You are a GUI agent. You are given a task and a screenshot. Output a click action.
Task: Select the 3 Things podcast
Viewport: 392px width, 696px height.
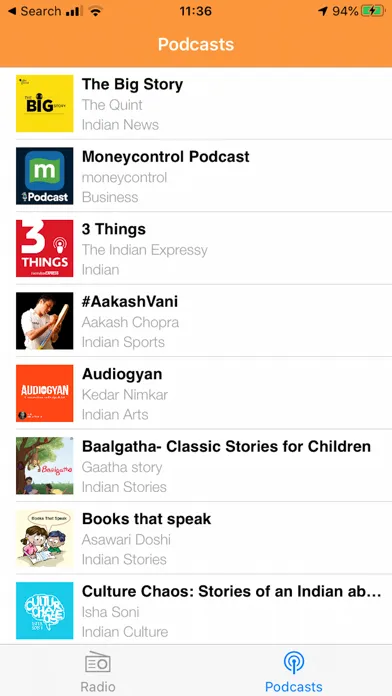click(196, 248)
